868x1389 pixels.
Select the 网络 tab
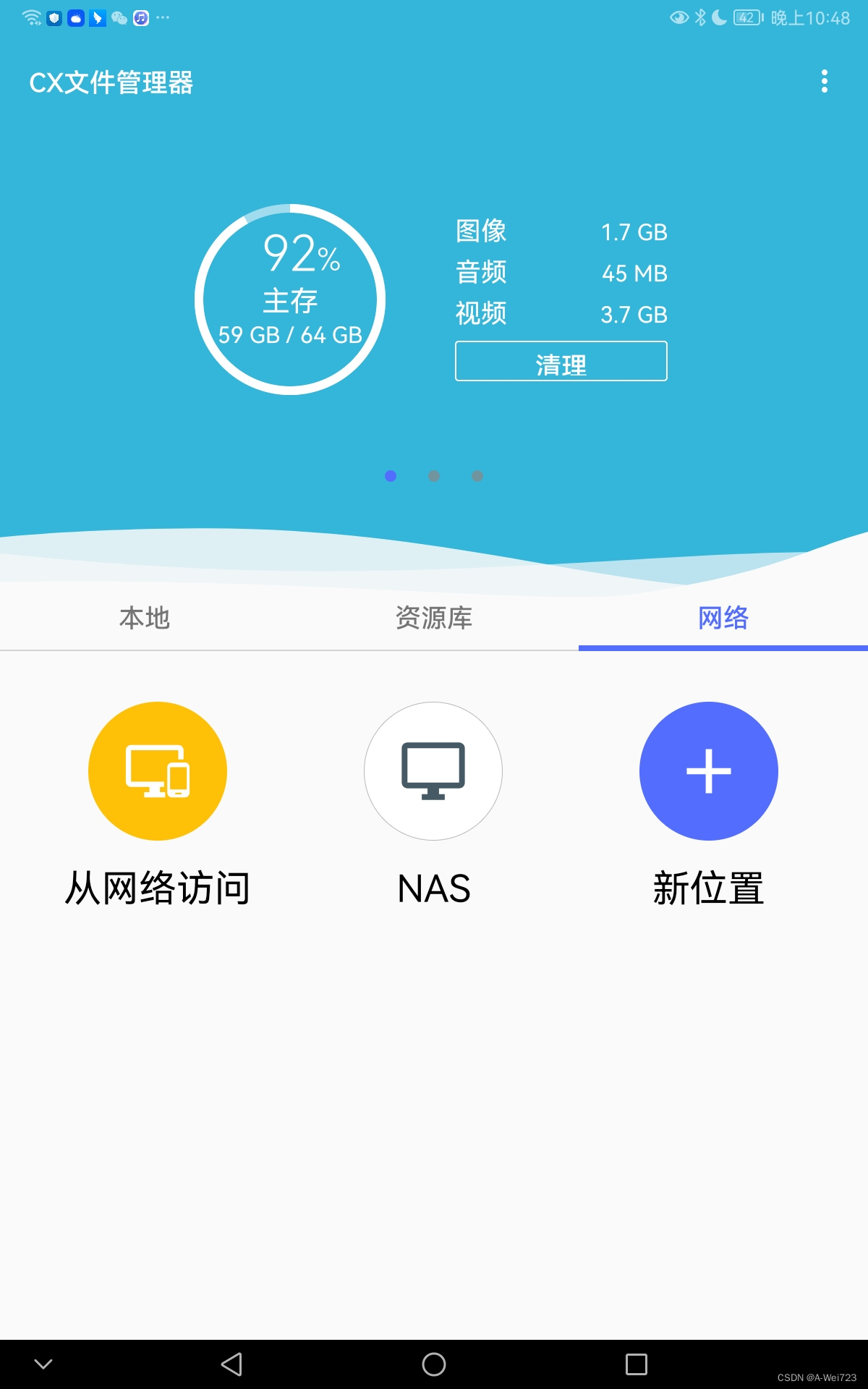tap(723, 619)
